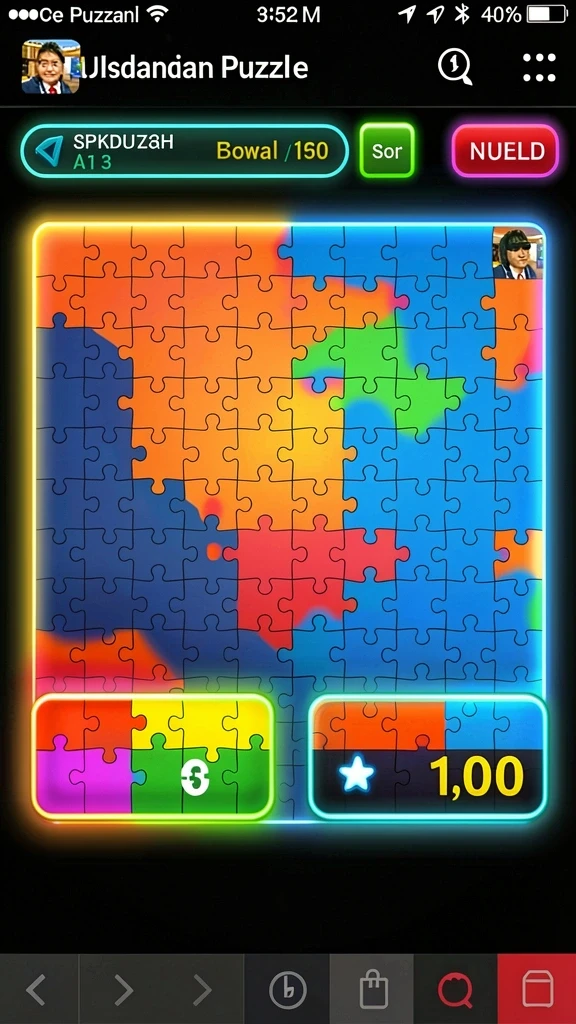
Task: Open the red box icon at toolbar end
Action: 537,989
